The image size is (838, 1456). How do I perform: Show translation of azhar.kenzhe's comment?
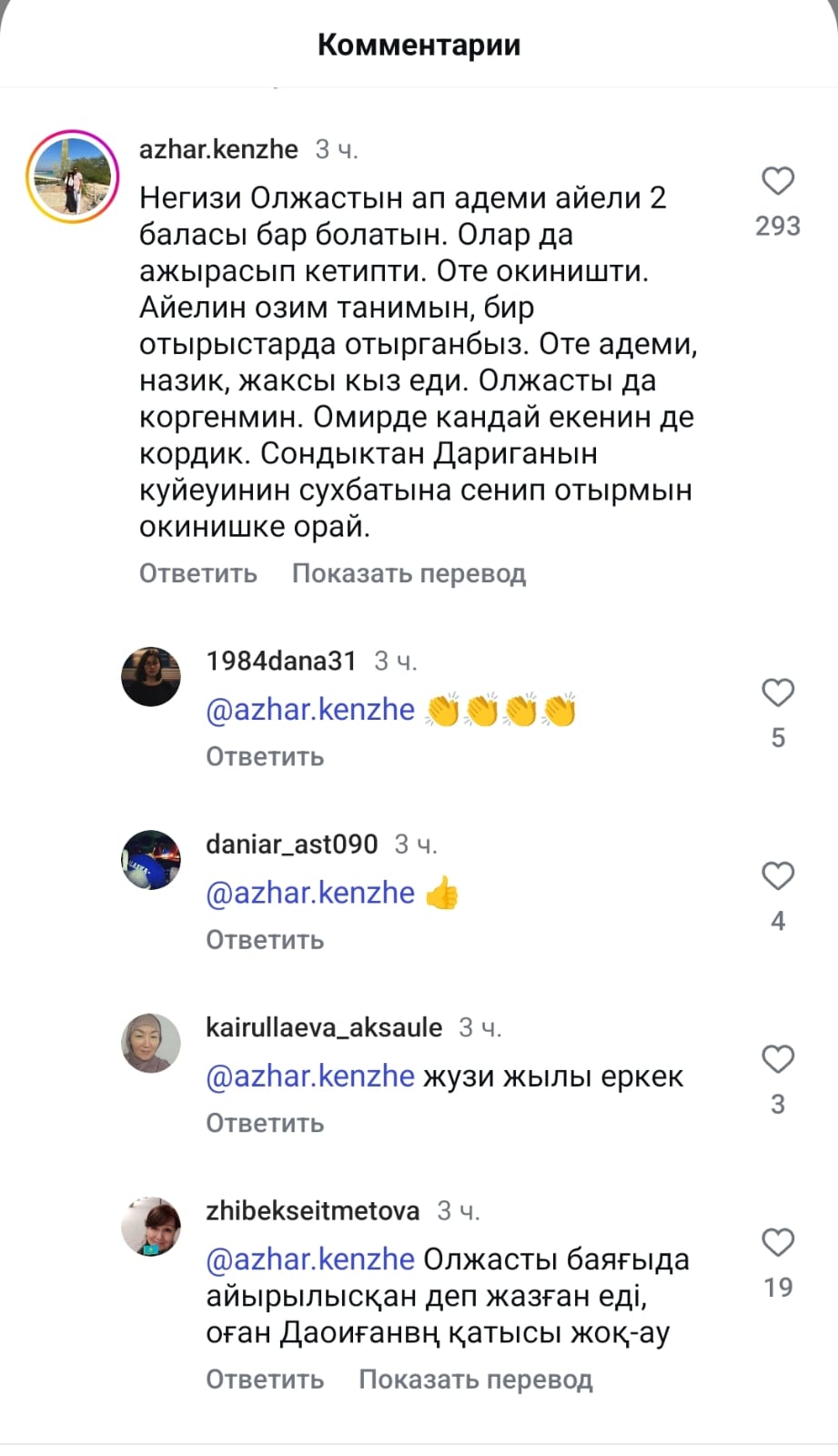(409, 573)
